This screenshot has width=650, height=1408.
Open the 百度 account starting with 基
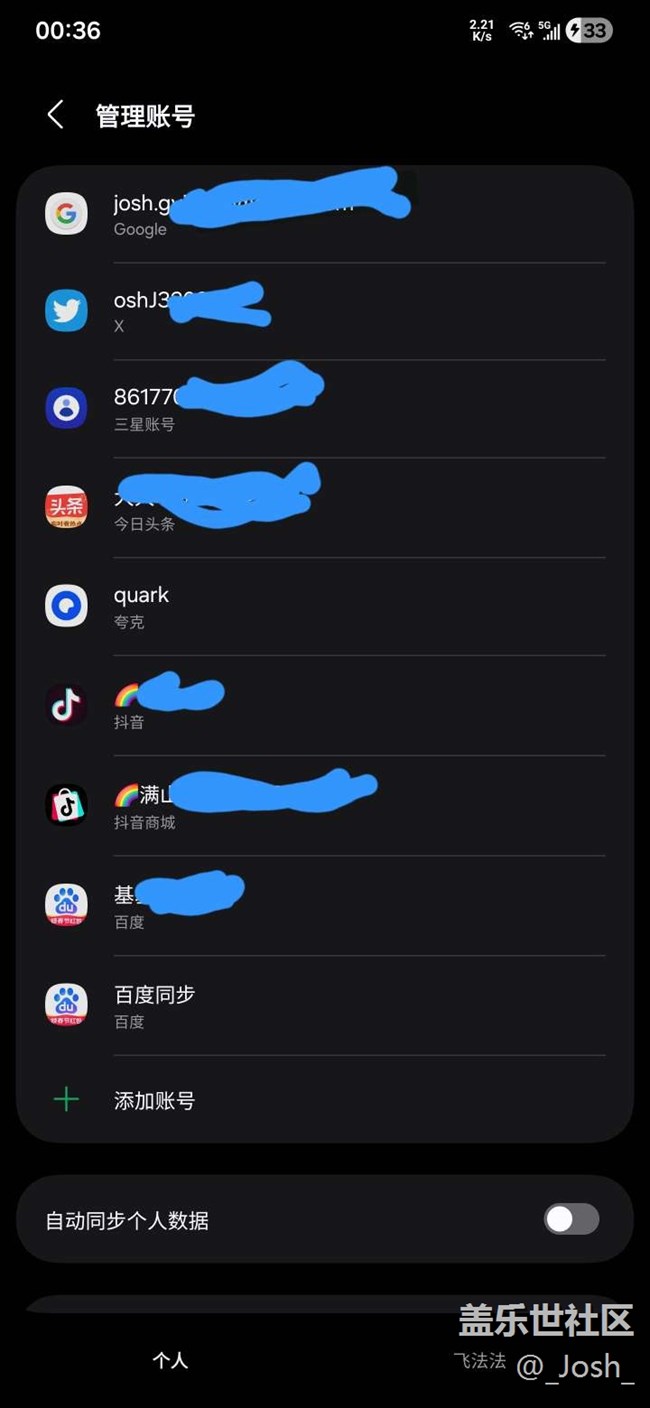coord(324,905)
